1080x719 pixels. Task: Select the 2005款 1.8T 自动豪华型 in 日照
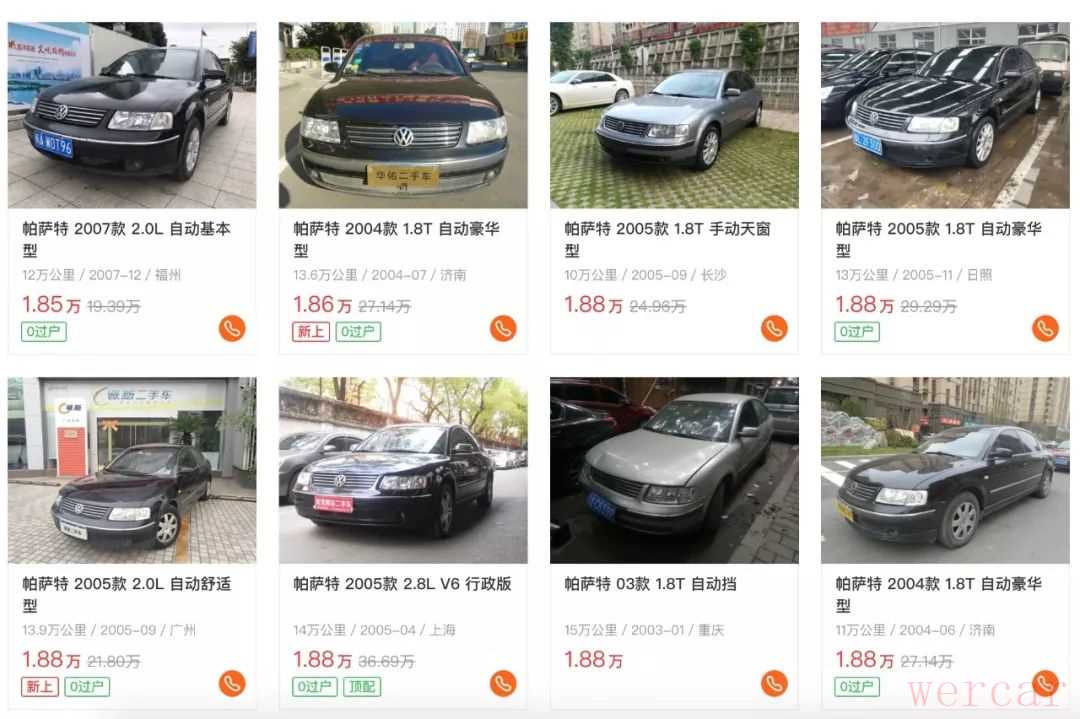(938, 238)
